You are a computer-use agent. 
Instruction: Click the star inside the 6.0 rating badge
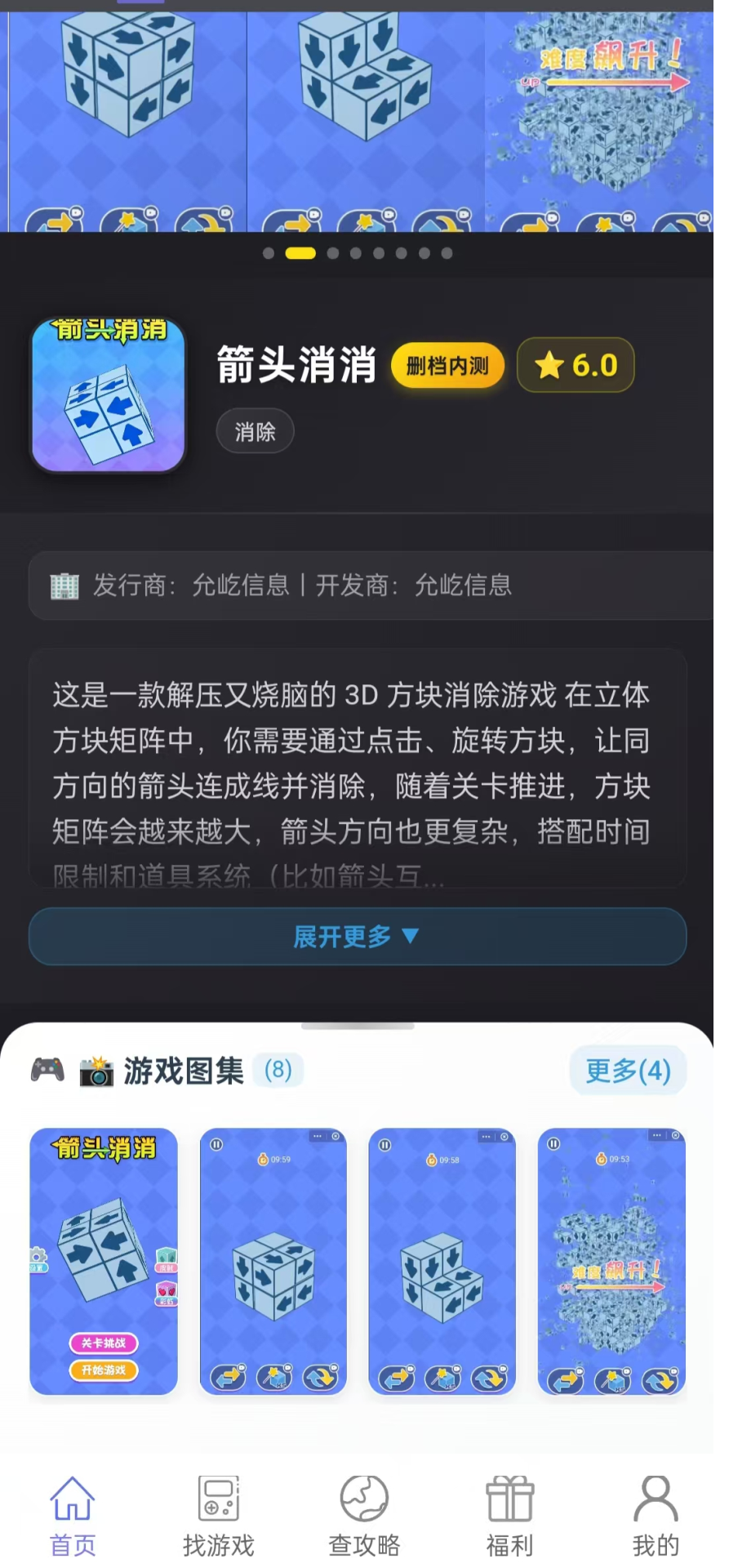(549, 366)
